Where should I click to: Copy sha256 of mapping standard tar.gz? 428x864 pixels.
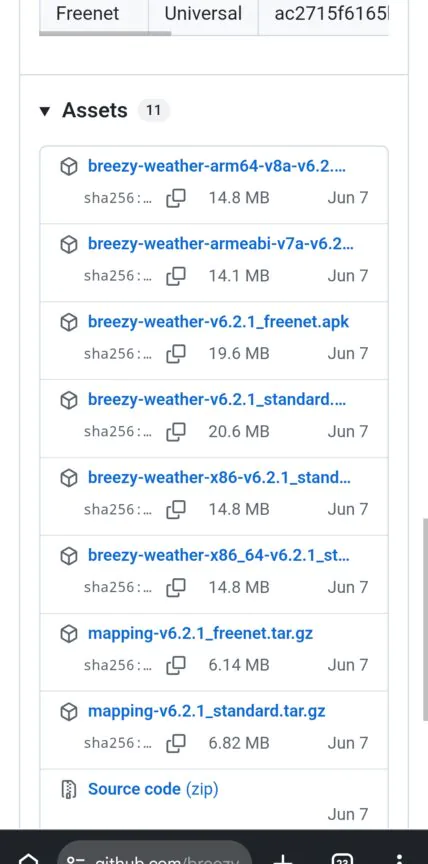tap(176, 743)
